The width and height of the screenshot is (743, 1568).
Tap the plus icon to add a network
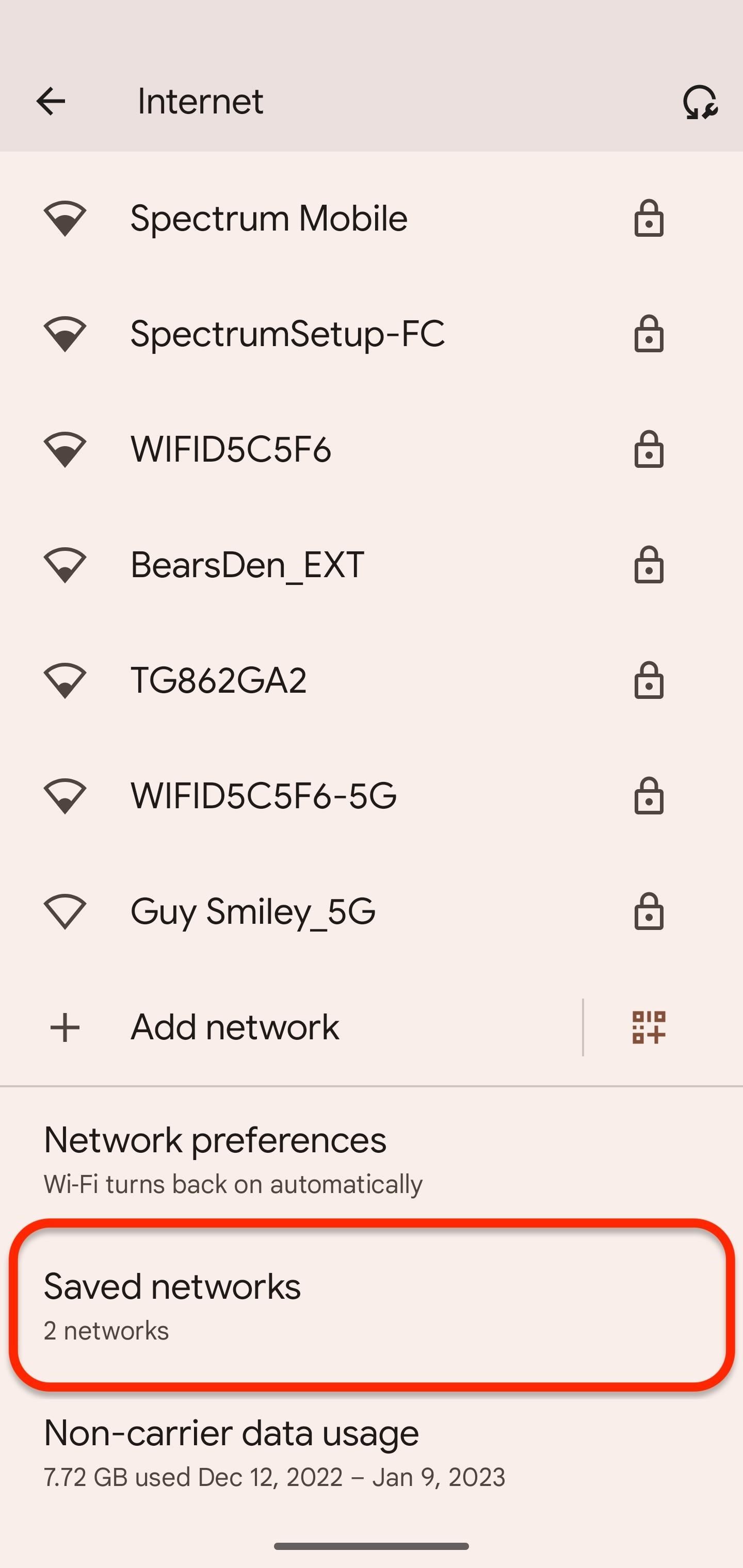pyautogui.click(x=64, y=1027)
